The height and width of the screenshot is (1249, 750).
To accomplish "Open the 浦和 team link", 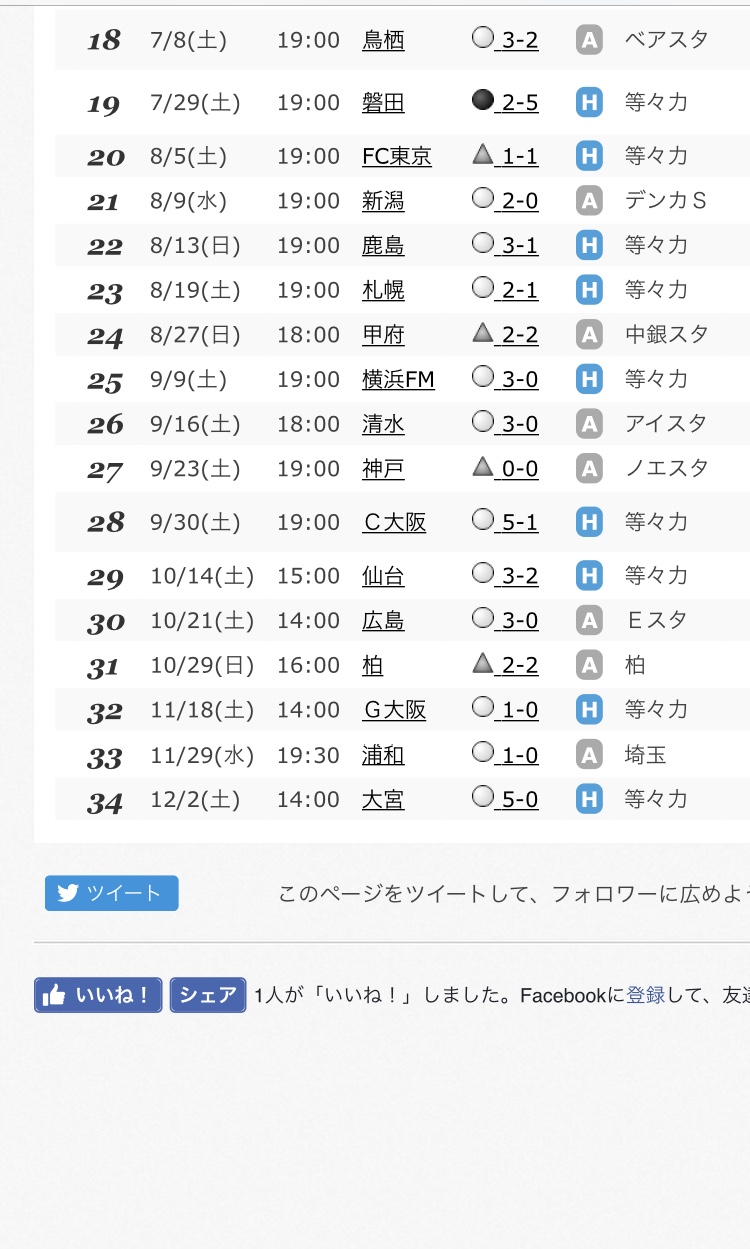I will pyautogui.click(x=383, y=755).
